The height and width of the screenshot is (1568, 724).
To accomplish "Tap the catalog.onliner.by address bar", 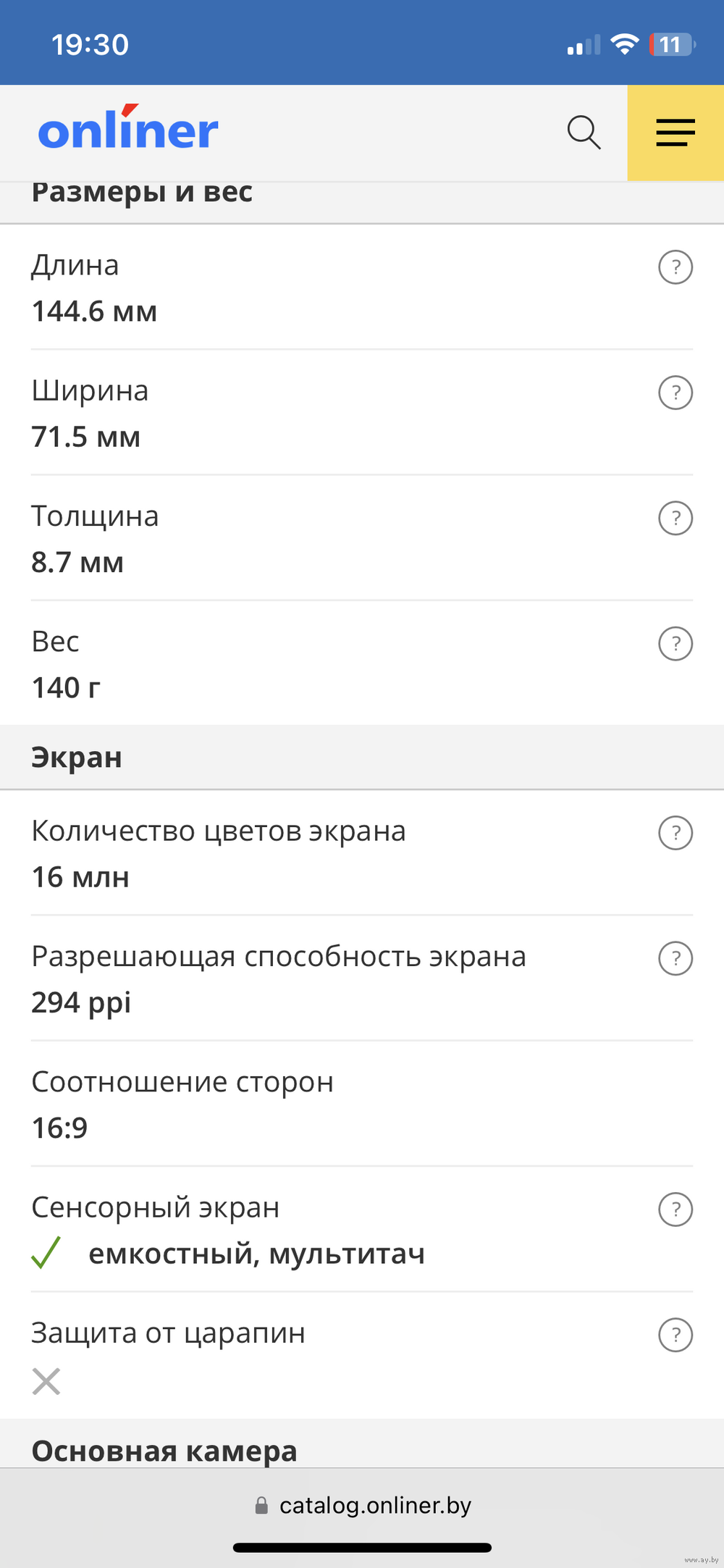I will pyautogui.click(x=362, y=1506).
